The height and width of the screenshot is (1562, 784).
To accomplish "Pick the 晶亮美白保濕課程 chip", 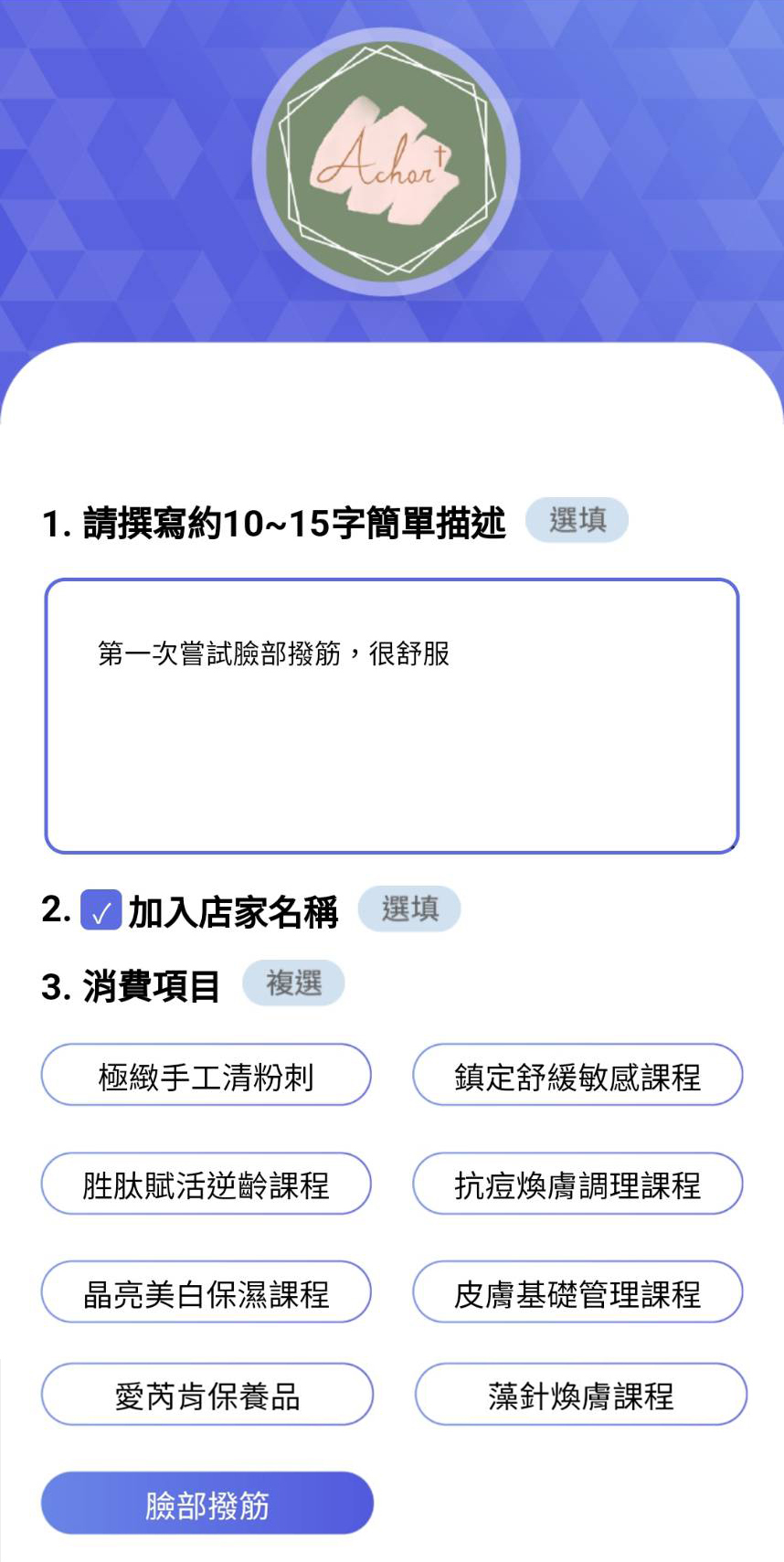I will click(x=206, y=1292).
